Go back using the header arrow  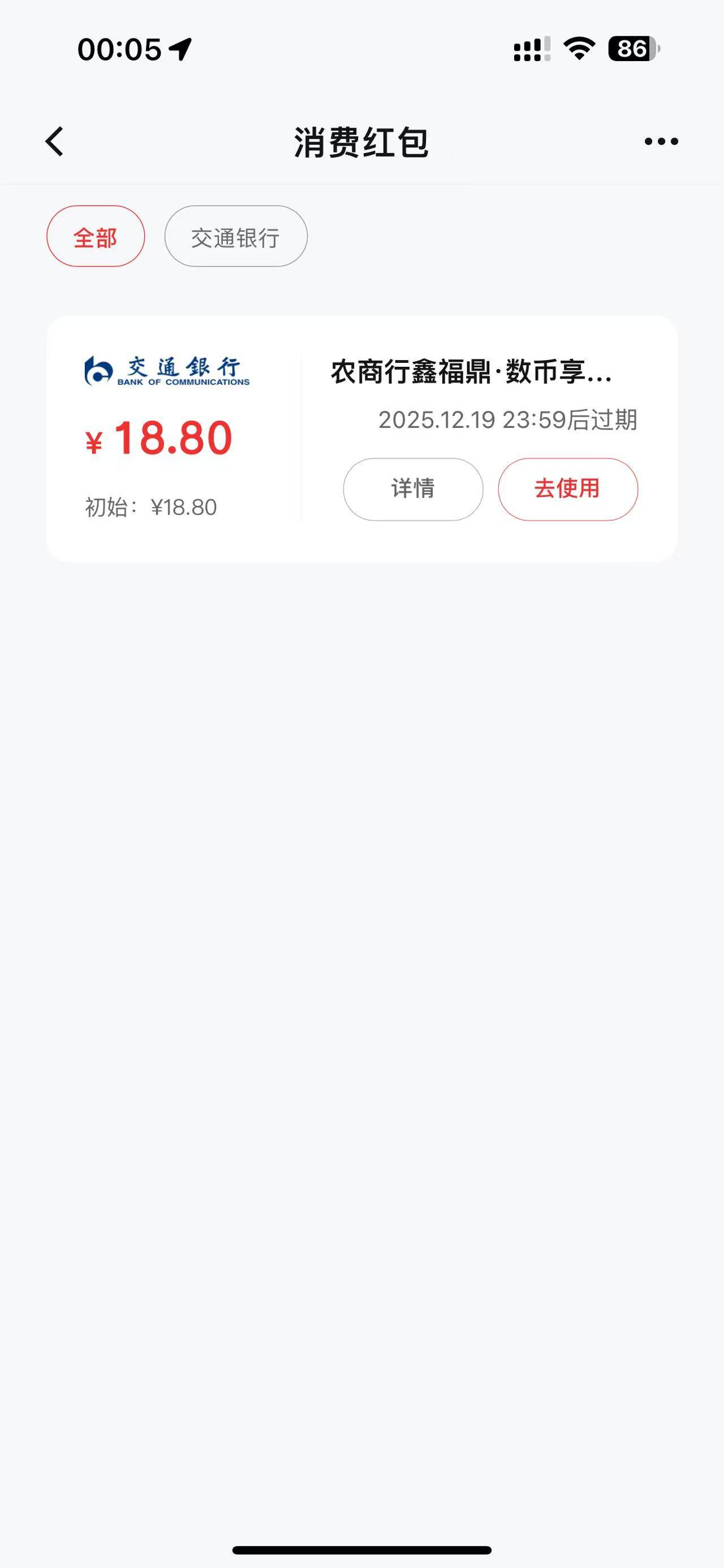55,142
